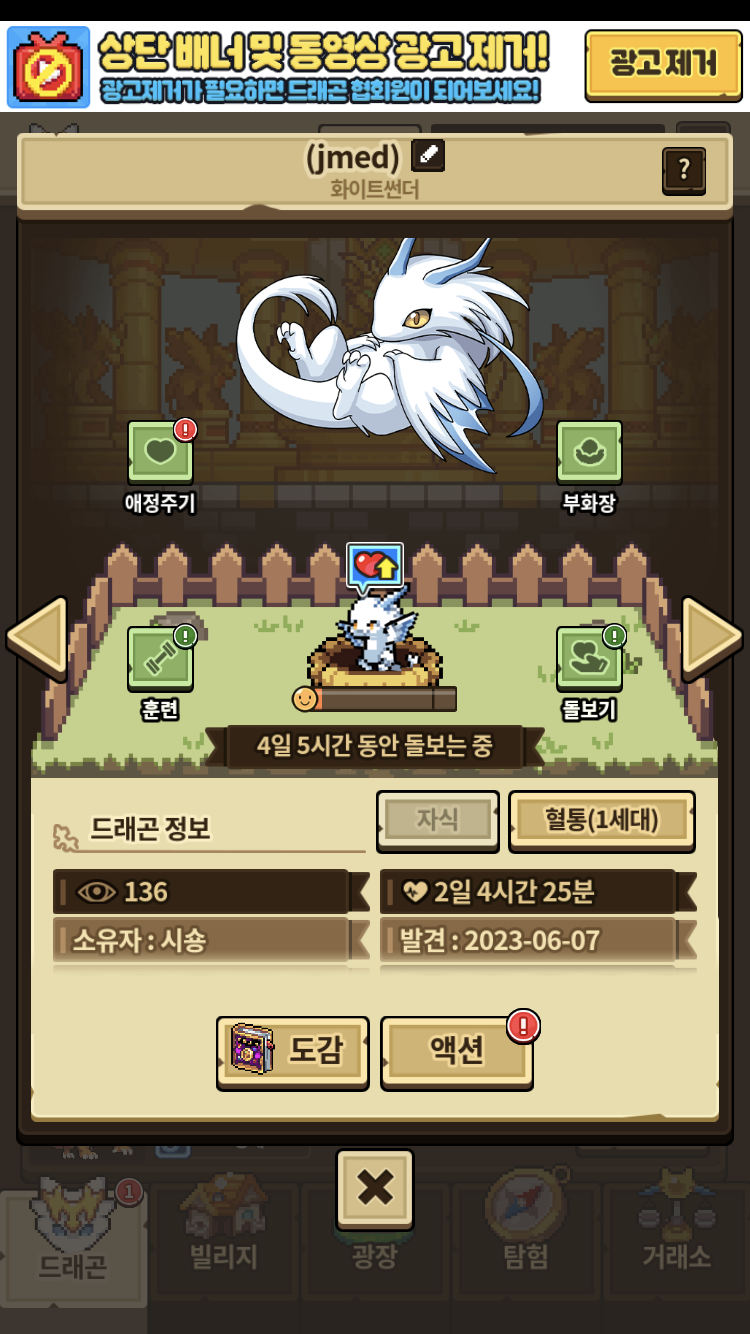
Task: Tap the heart speech bubble above the dragon
Action: [375, 568]
